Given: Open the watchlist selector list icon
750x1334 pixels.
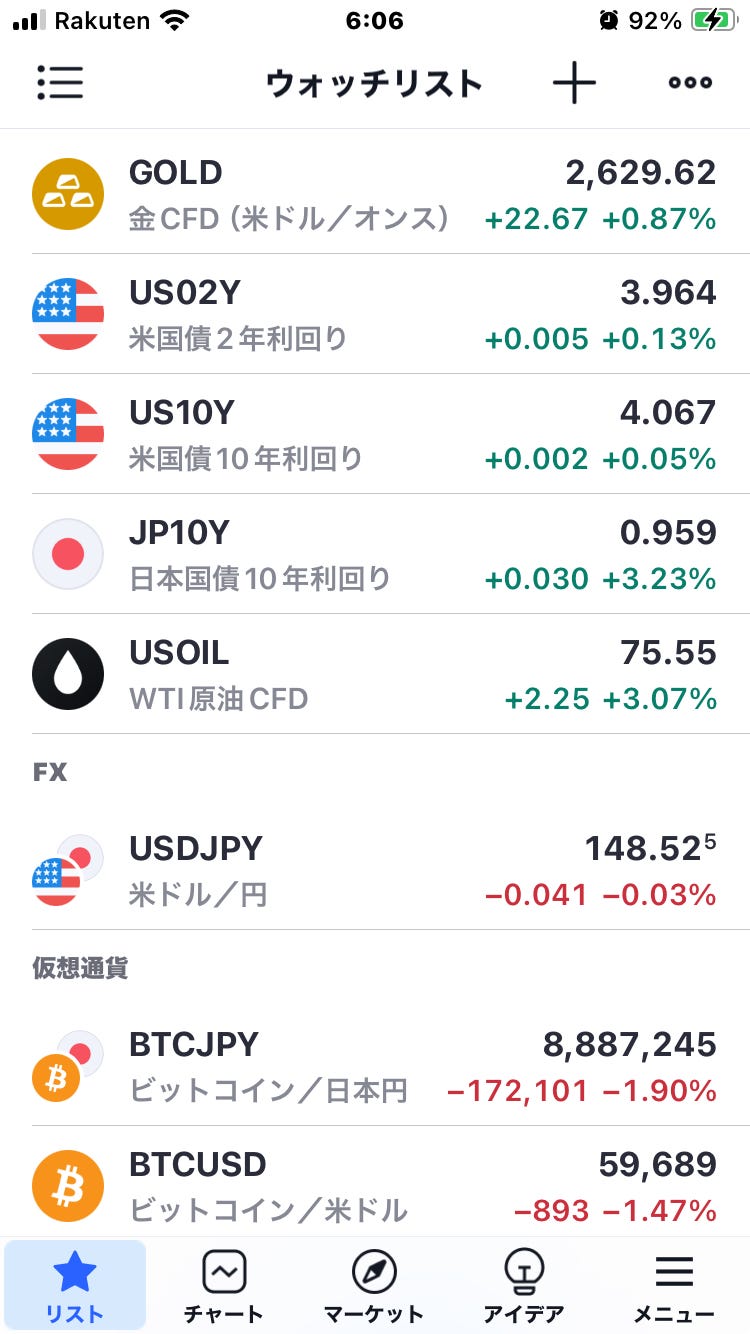Looking at the screenshot, I should coord(60,83).
